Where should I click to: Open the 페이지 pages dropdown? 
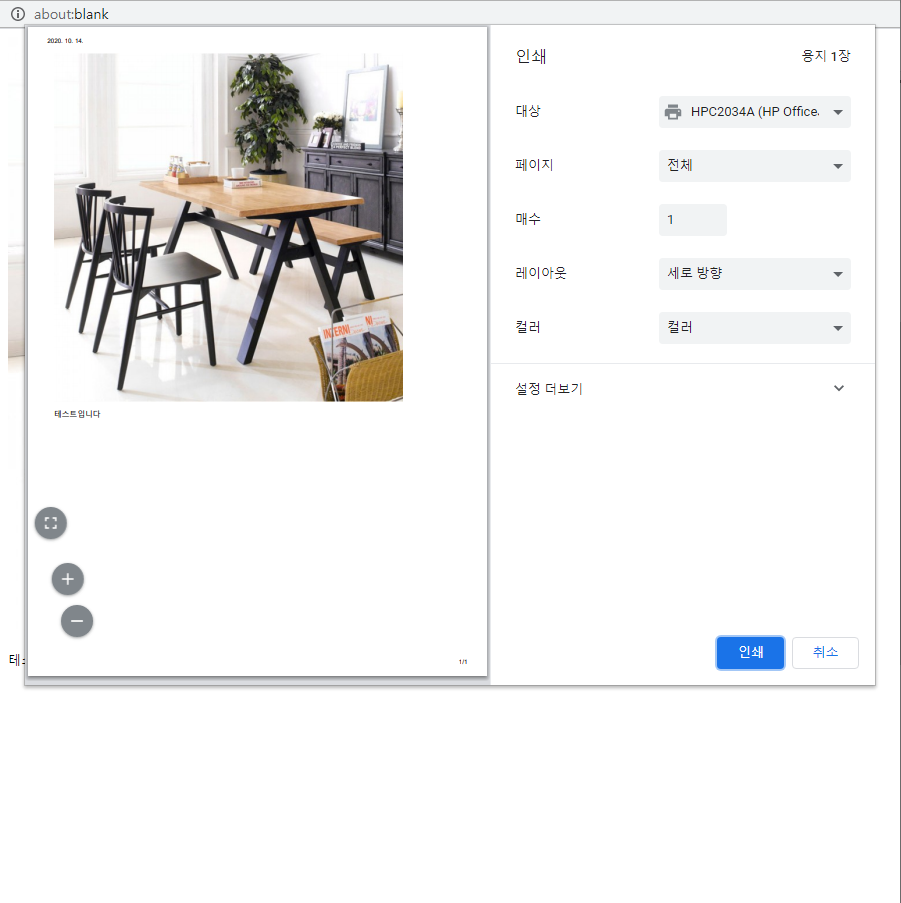(754, 166)
